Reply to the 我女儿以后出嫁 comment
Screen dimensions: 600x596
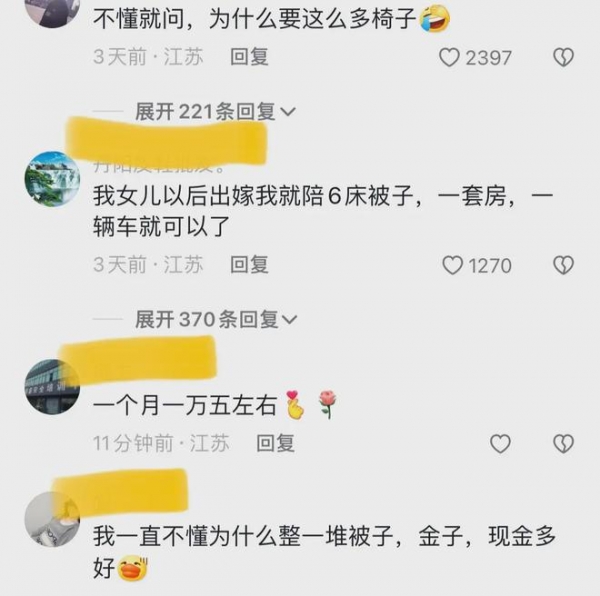pos(249,265)
